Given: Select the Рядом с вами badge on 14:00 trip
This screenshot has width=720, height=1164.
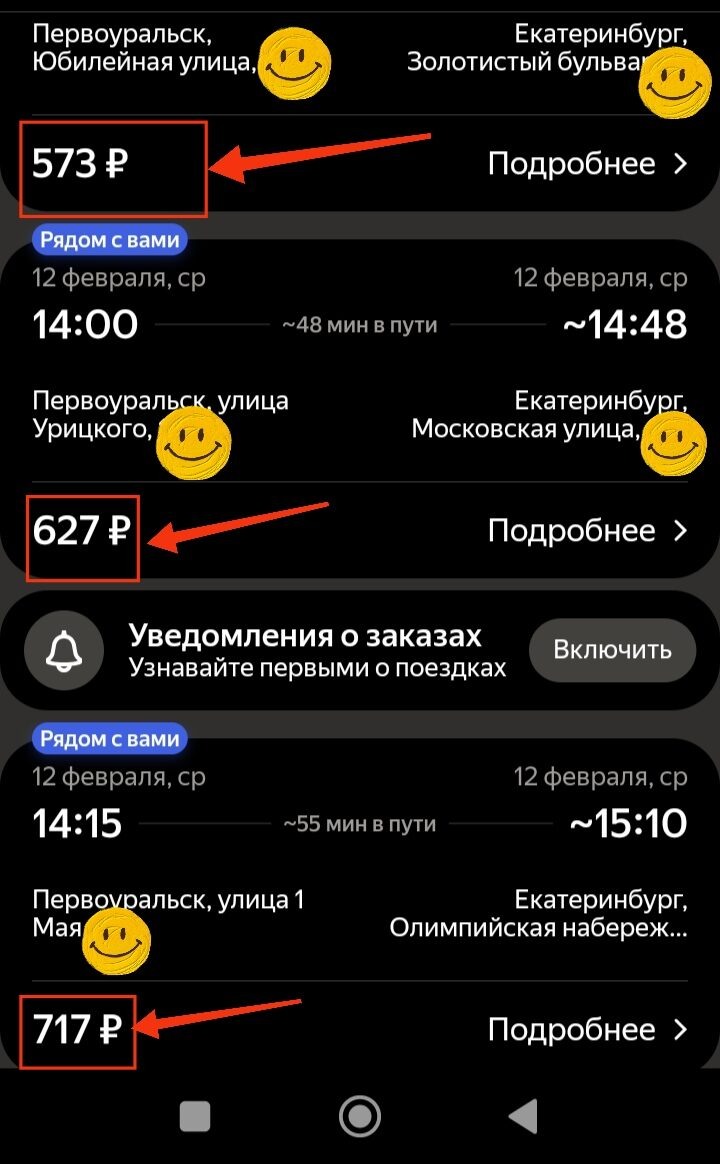Looking at the screenshot, I should [x=110, y=240].
